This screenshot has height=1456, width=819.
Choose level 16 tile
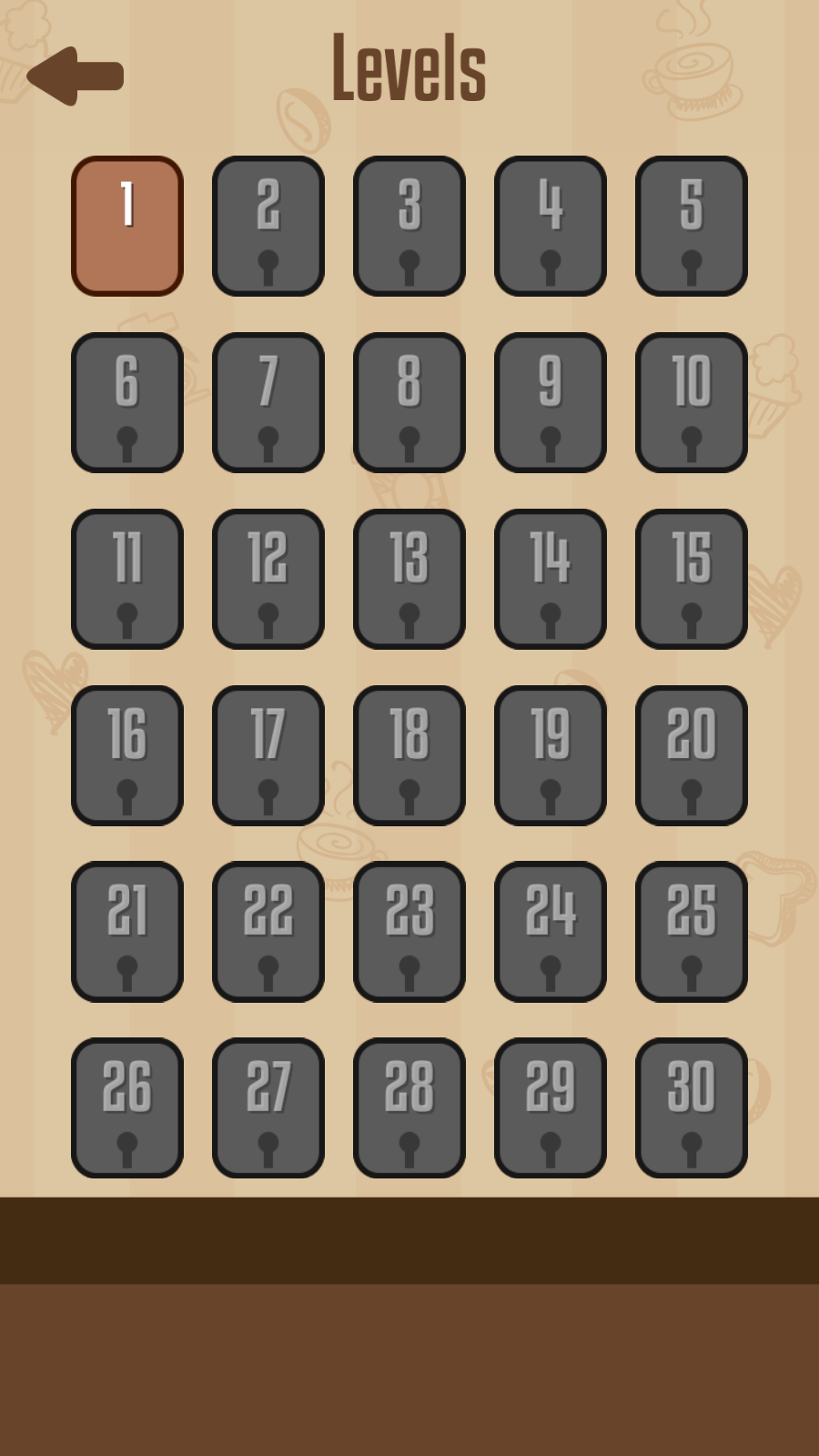(127, 755)
